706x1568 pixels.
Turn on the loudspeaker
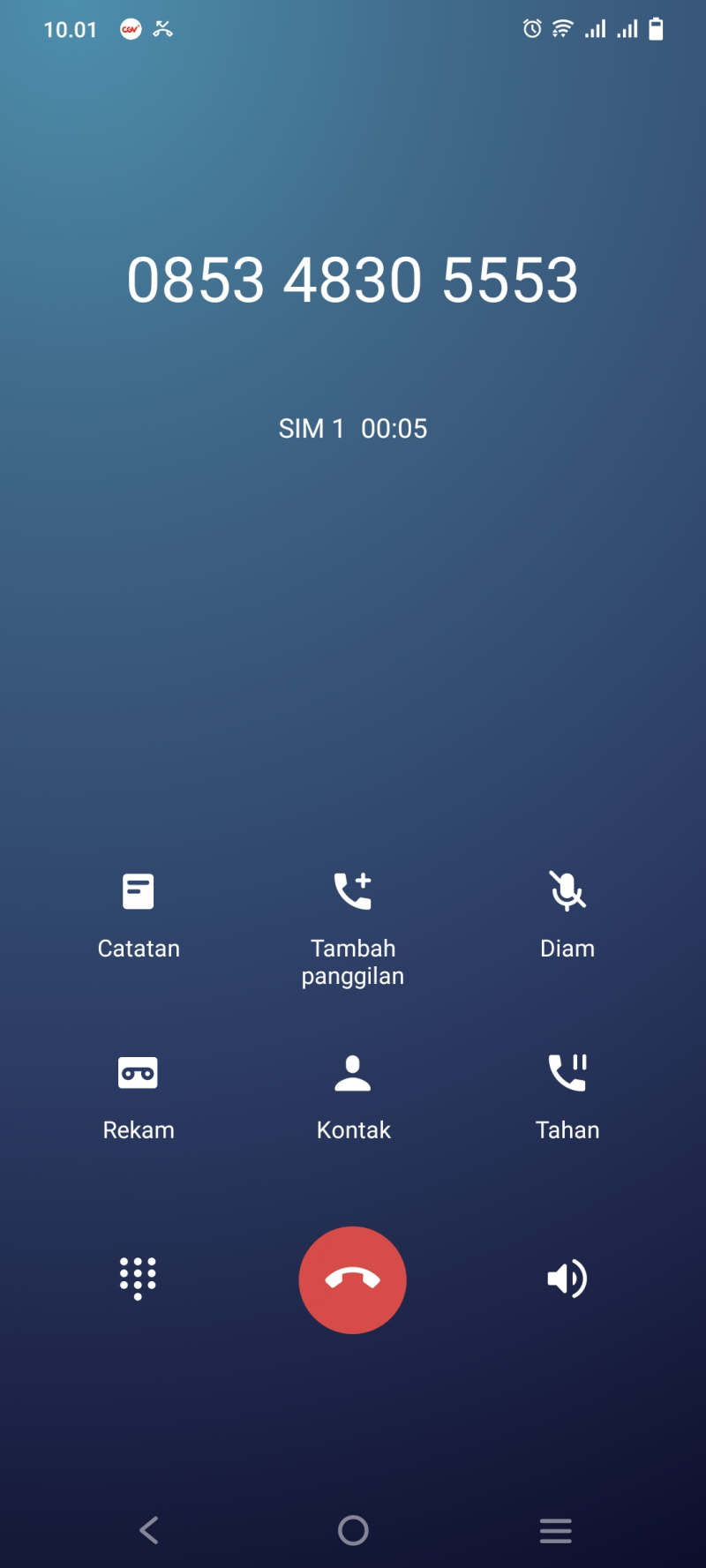pyautogui.click(x=567, y=1279)
